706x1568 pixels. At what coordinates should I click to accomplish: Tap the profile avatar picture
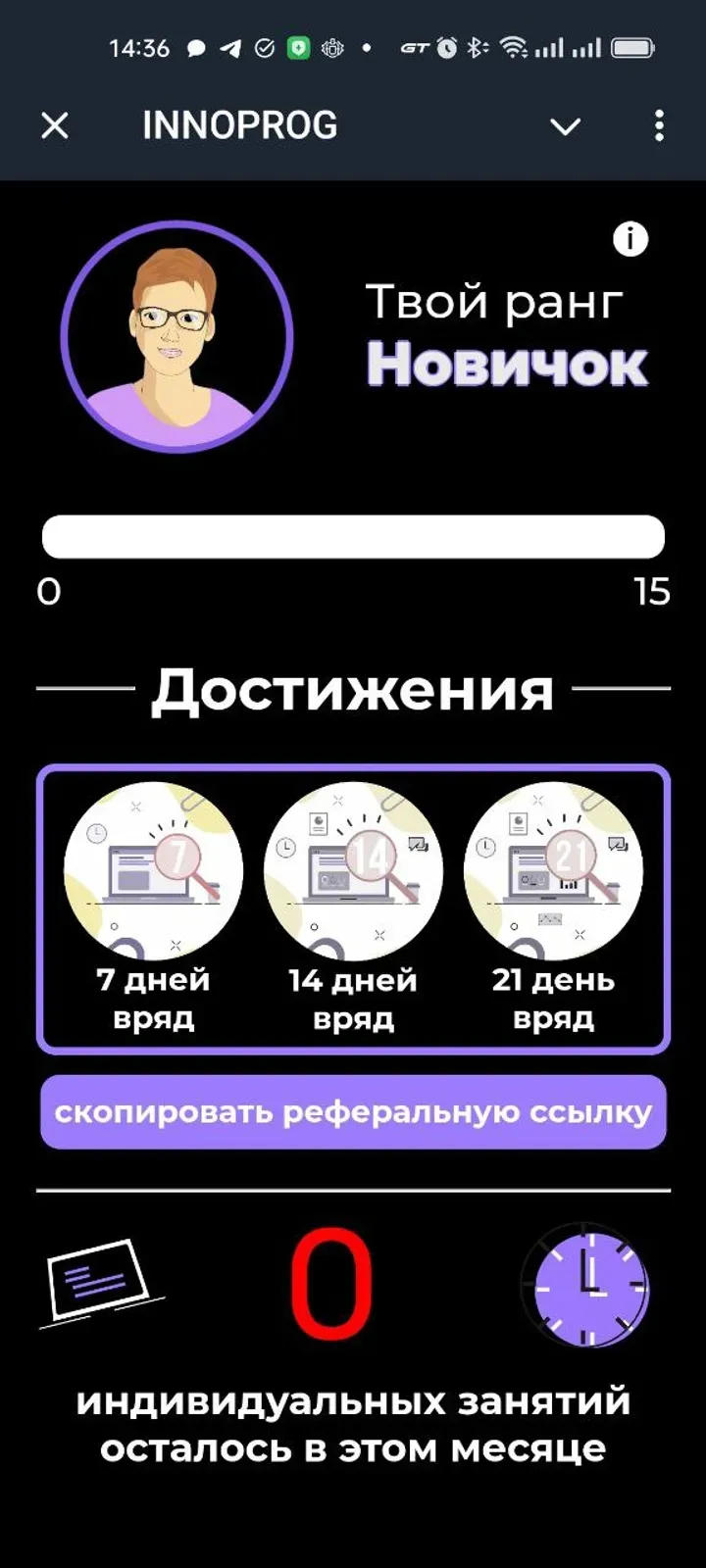pyautogui.click(x=176, y=337)
